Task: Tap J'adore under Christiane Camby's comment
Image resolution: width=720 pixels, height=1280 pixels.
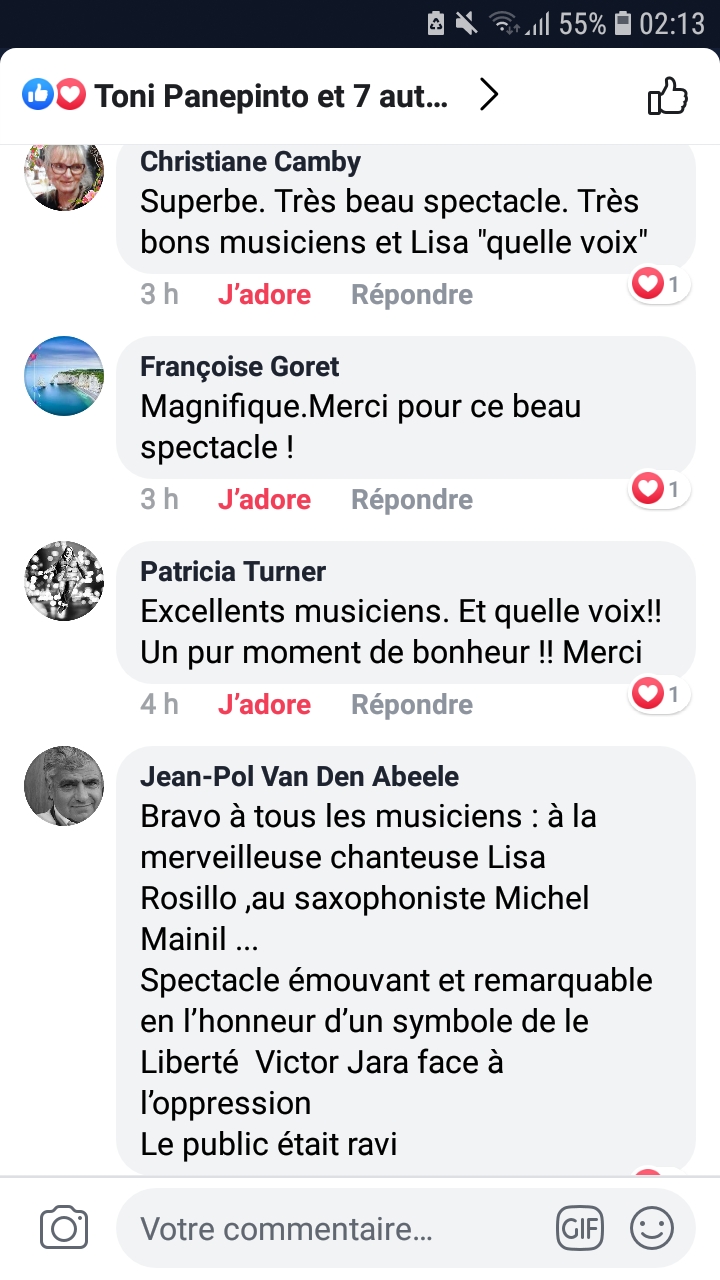Action: (x=264, y=295)
